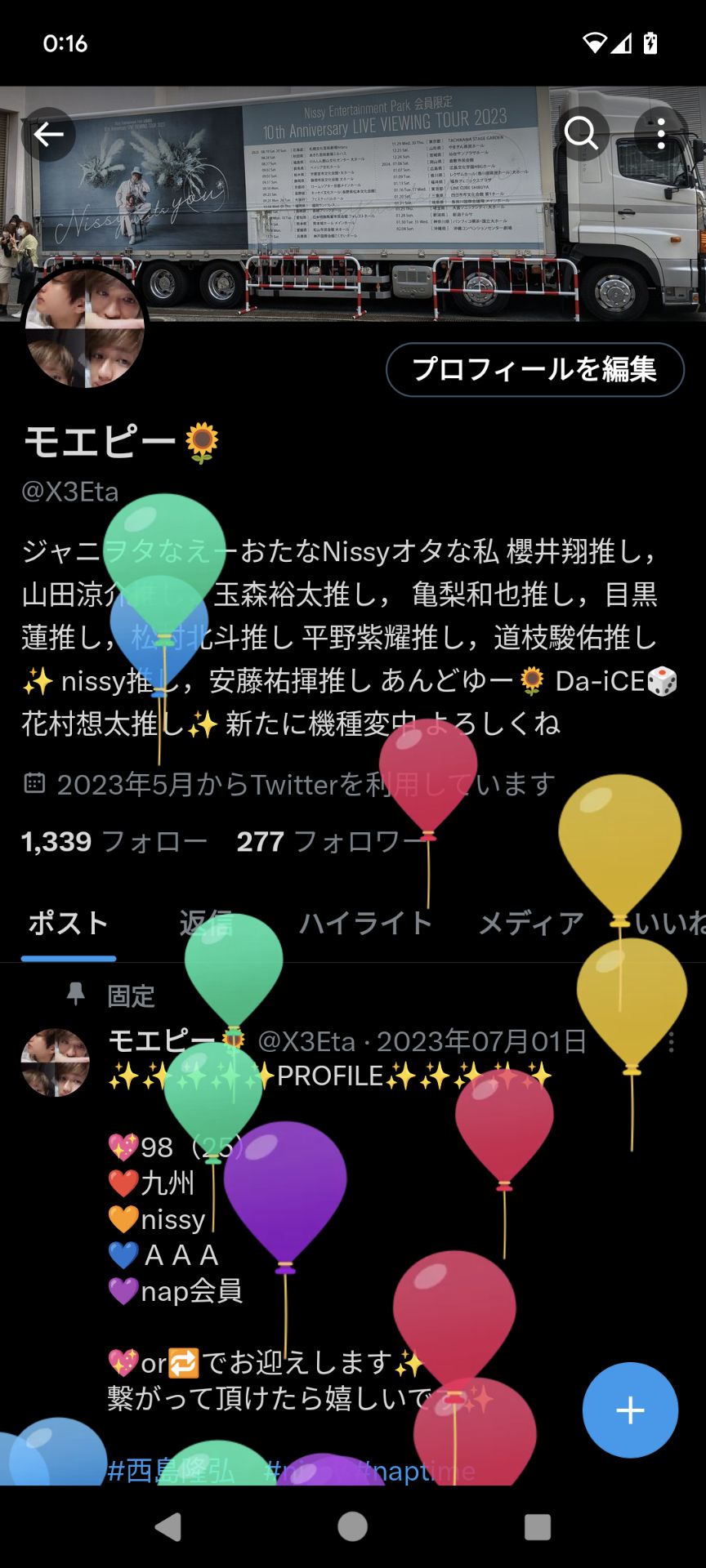Open search on the profile
Viewport: 706px width, 1568px height.
tap(581, 133)
